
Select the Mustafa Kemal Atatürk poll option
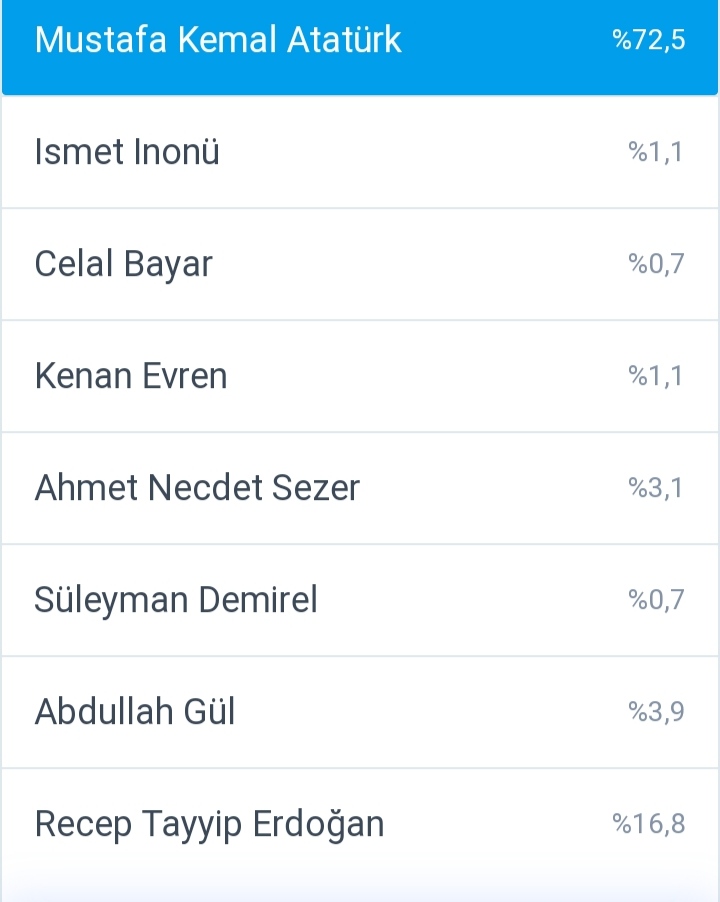pos(360,42)
